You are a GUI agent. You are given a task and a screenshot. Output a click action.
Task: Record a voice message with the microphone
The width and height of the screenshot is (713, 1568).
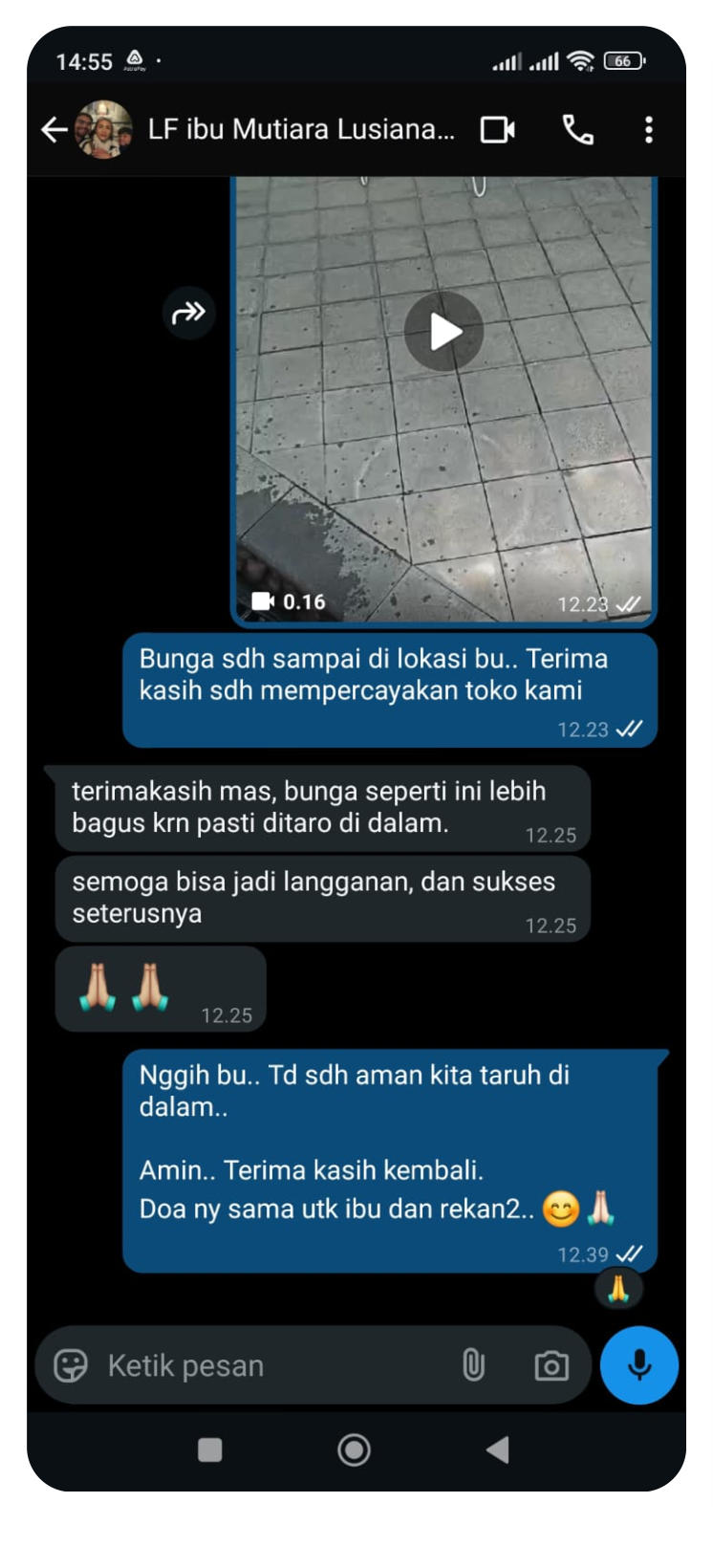coord(638,1365)
